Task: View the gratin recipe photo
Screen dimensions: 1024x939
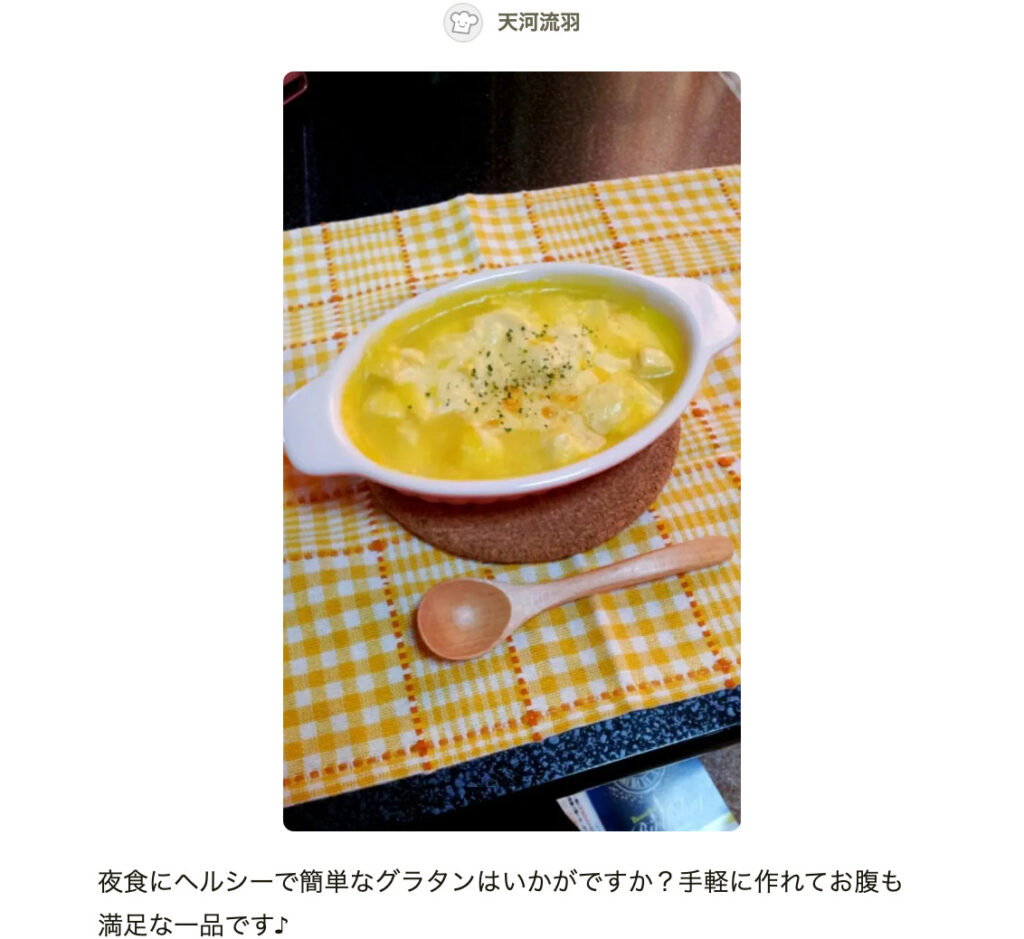Action: pos(511,450)
